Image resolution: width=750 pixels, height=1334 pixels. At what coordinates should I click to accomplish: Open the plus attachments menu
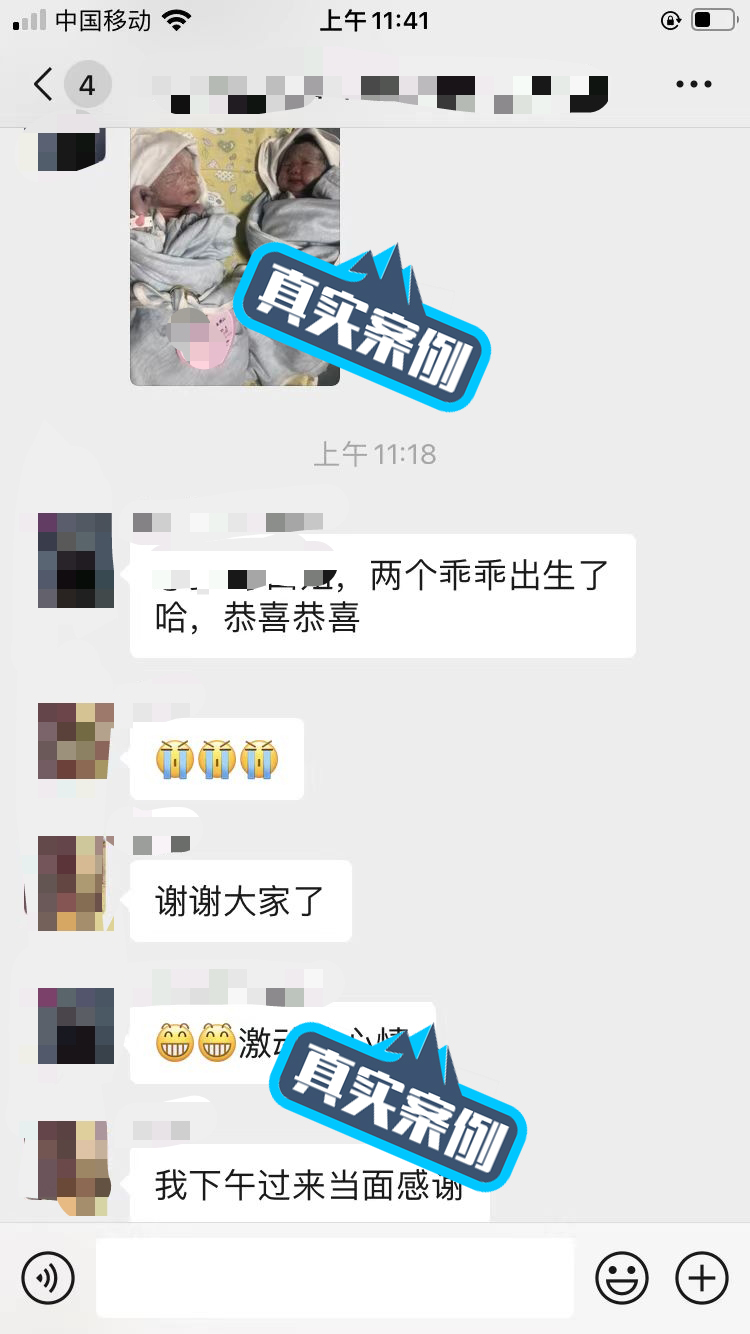[x=702, y=1278]
